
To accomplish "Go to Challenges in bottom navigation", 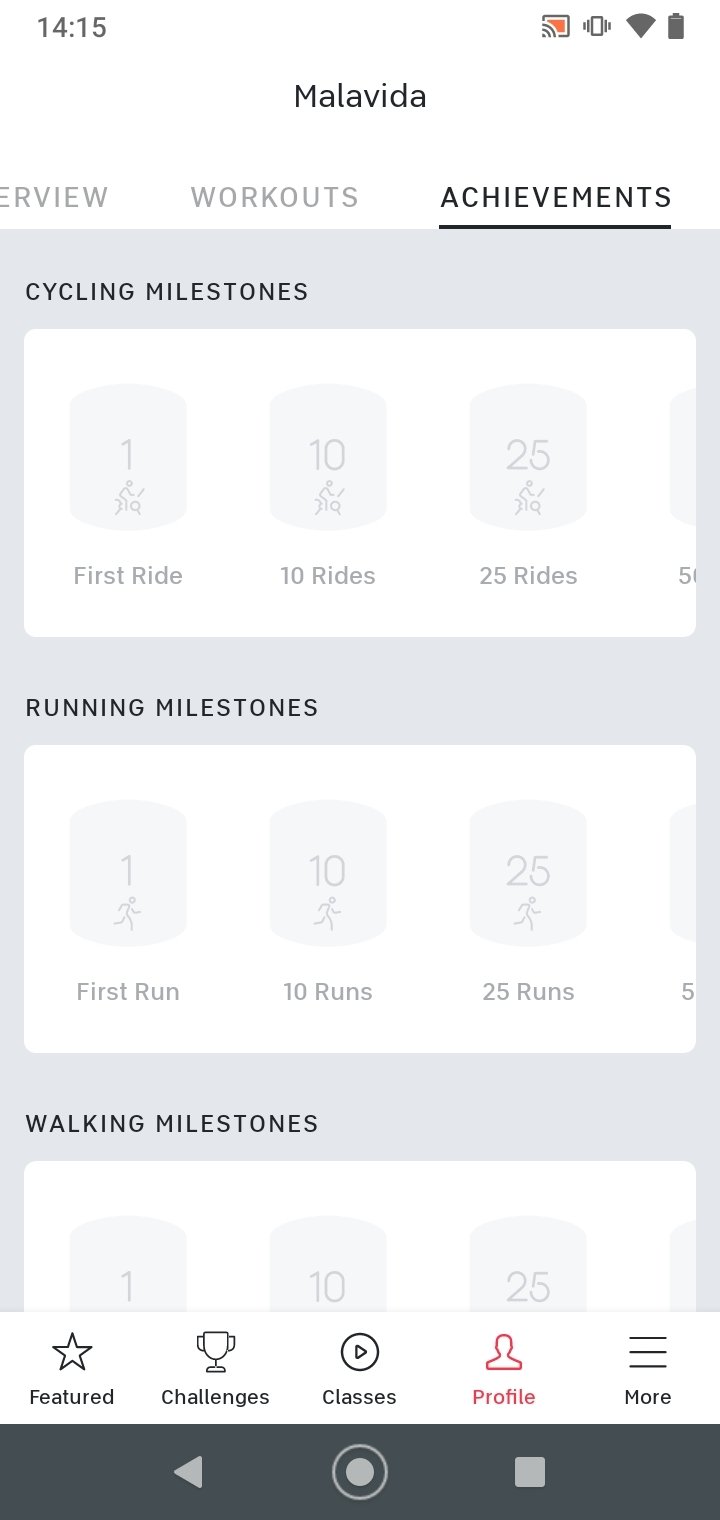I will point(215,1369).
